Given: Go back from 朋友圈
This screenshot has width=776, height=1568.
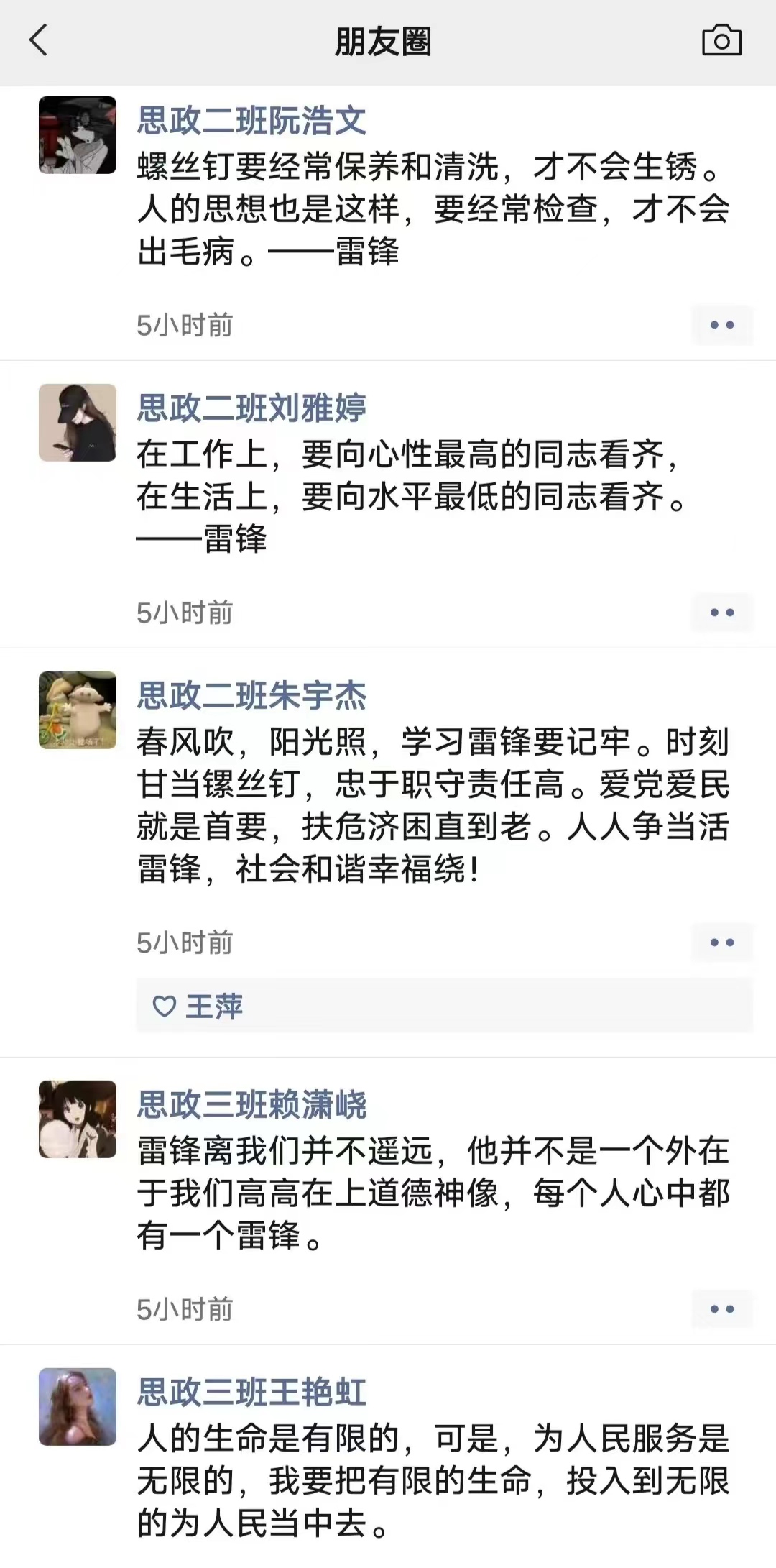Looking at the screenshot, I should click(39, 40).
